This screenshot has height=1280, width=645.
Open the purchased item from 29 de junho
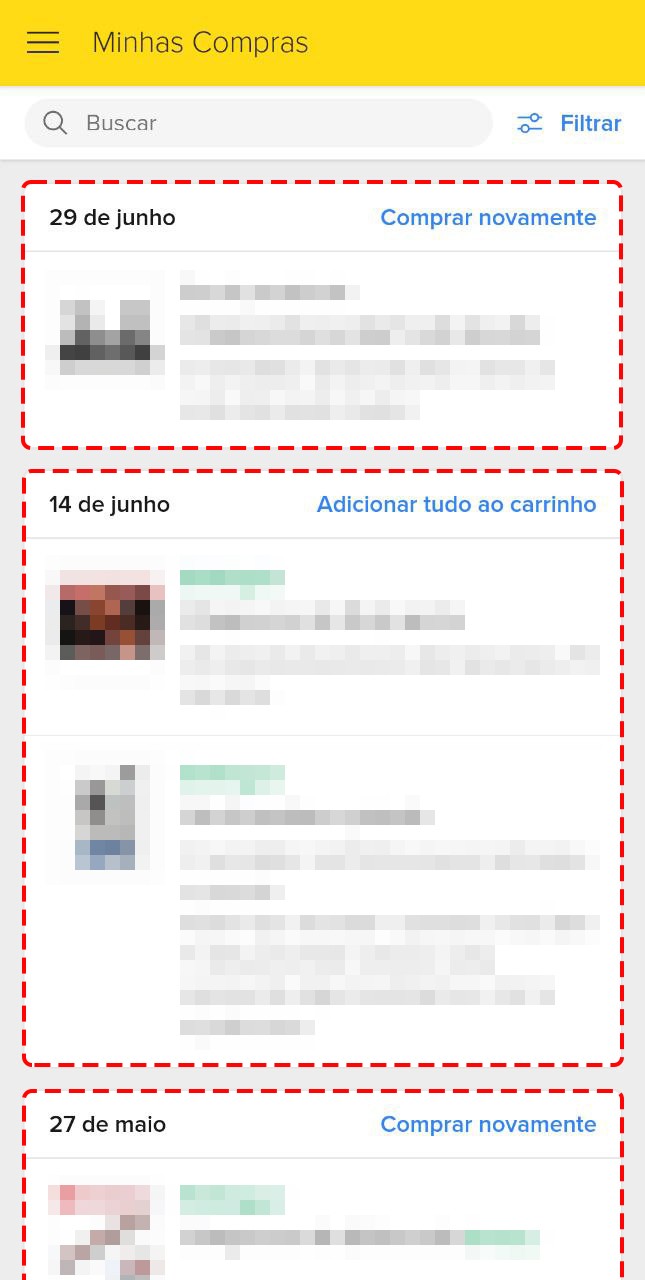coord(320,345)
